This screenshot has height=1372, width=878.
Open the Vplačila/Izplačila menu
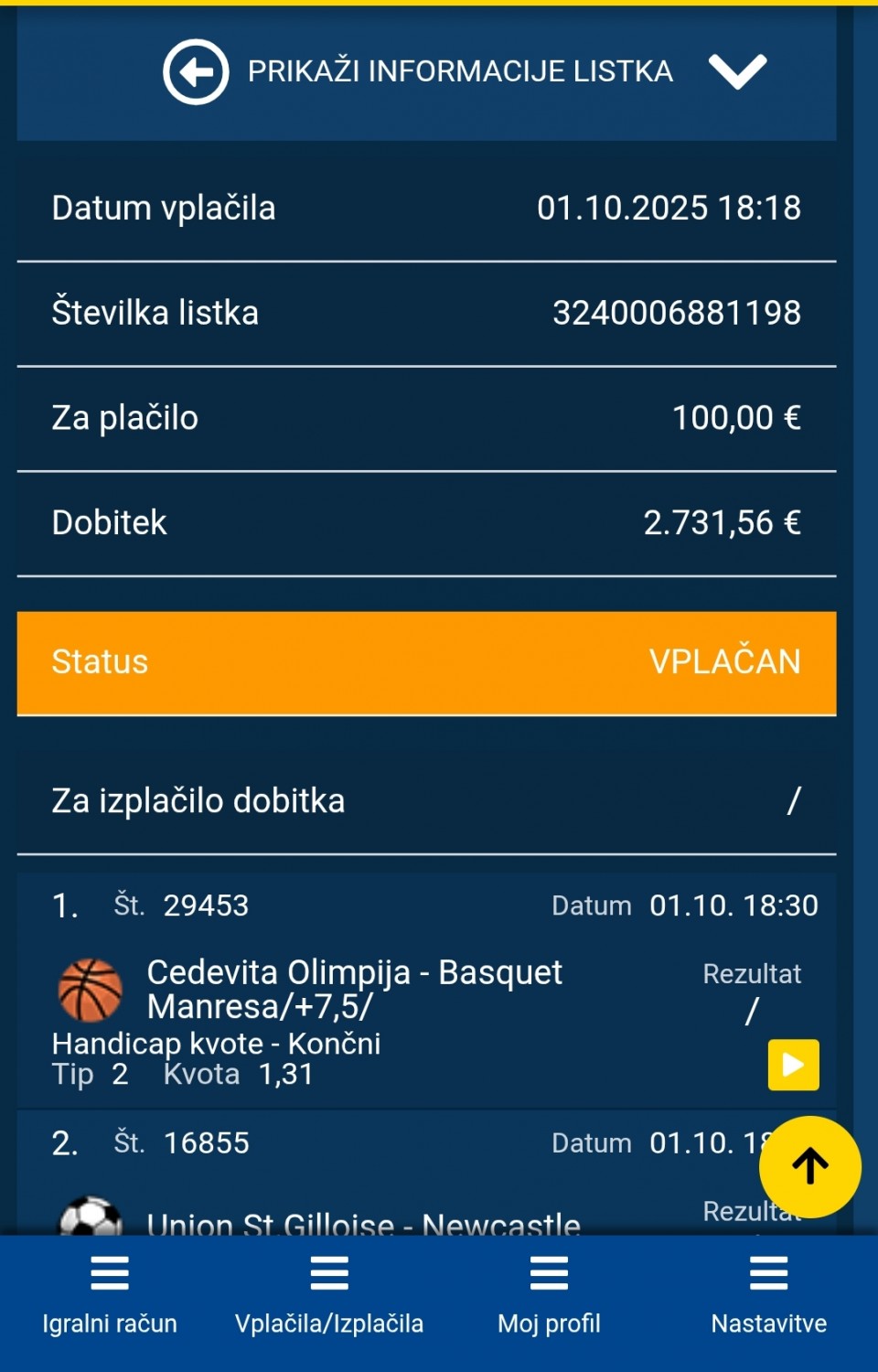pos(329,1295)
